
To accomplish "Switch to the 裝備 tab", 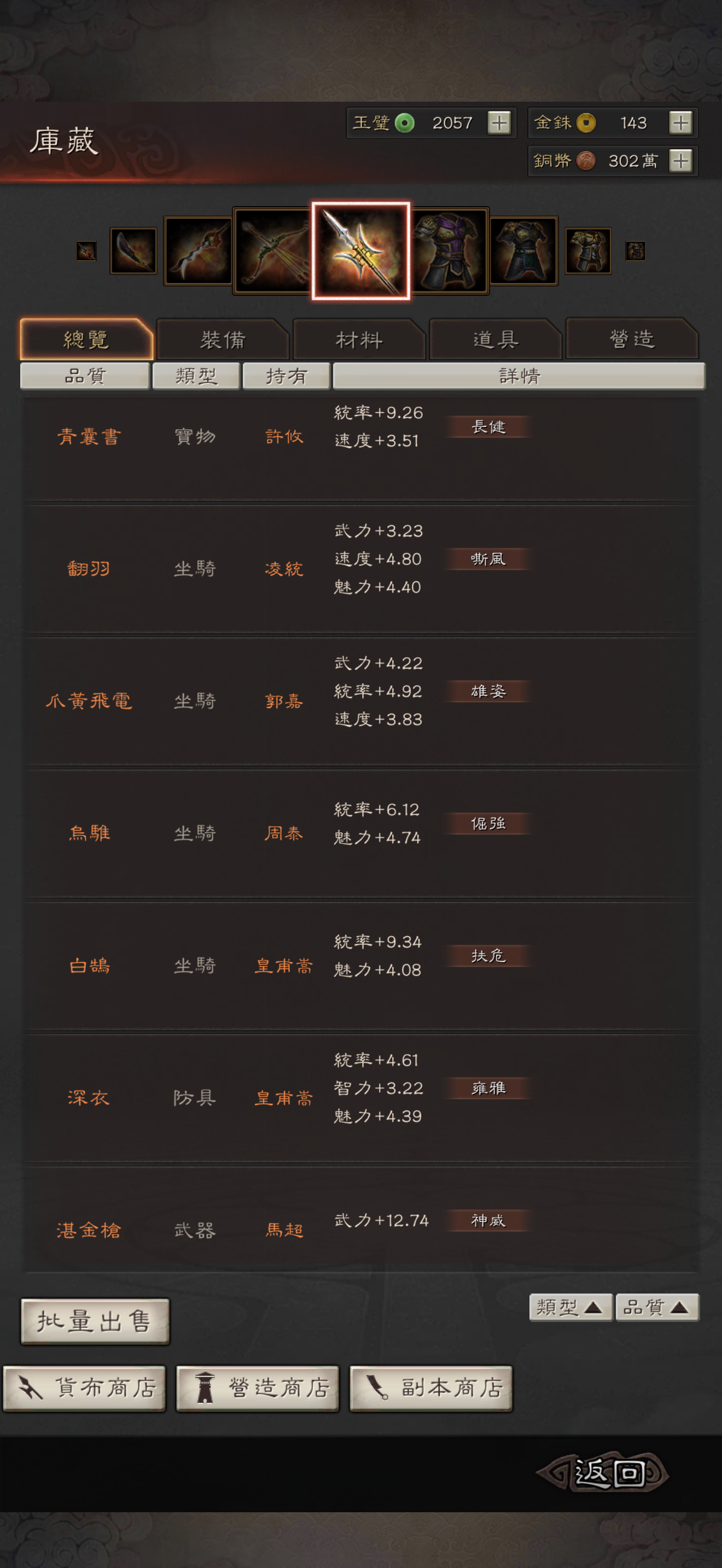I will [x=223, y=339].
